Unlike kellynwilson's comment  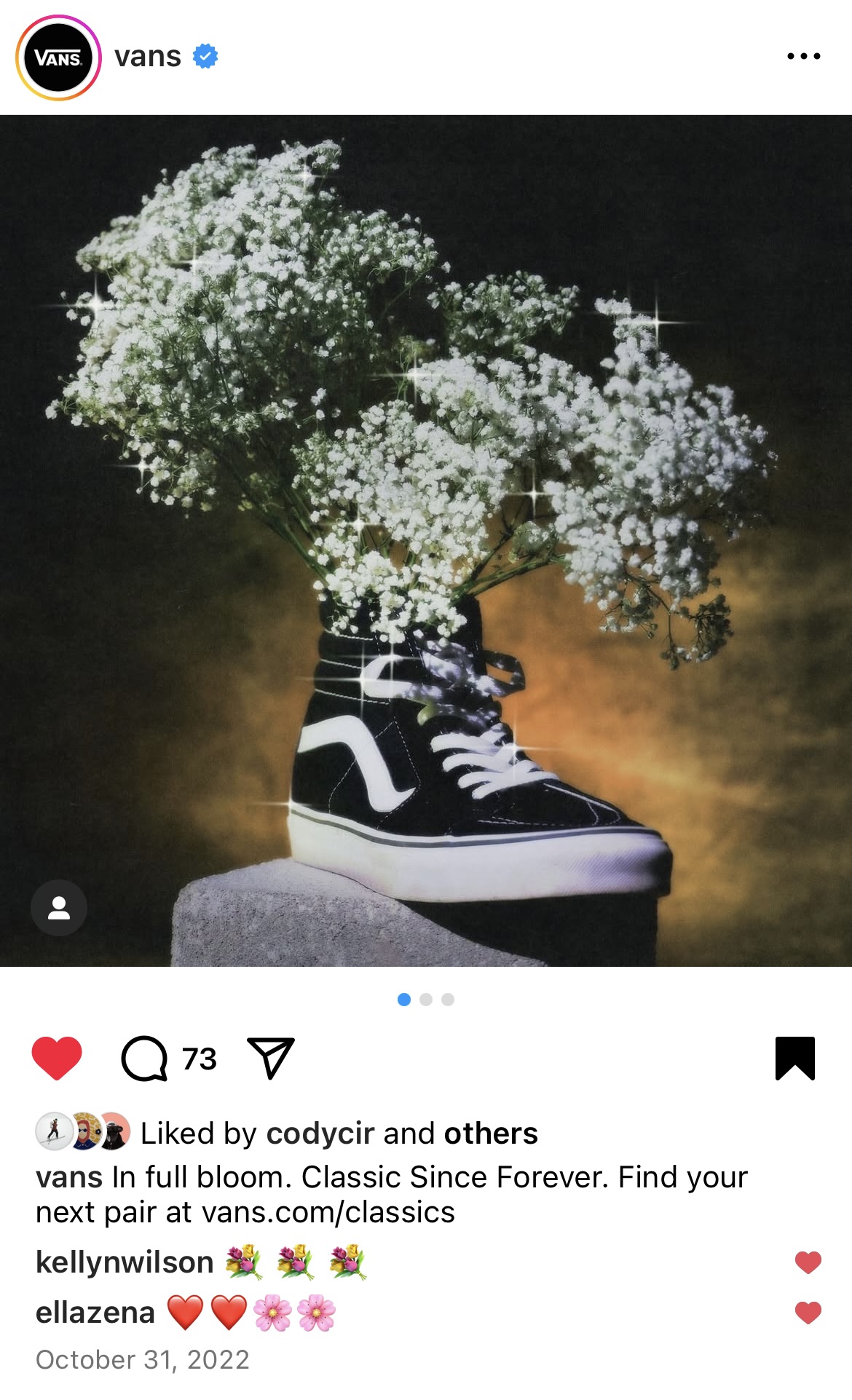coord(808,1262)
